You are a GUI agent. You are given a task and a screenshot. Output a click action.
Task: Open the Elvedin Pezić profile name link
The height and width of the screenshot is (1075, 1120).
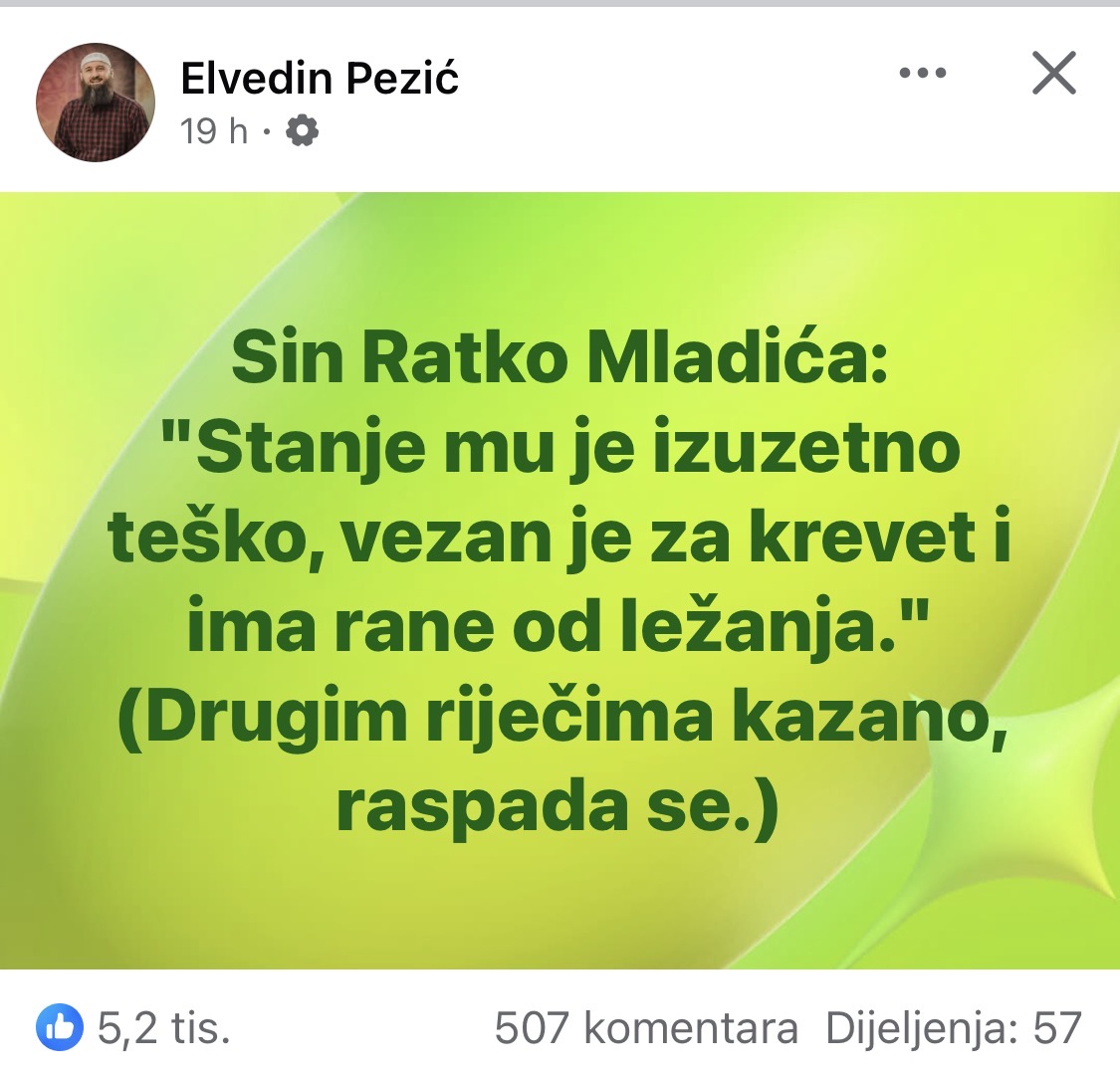(320, 79)
